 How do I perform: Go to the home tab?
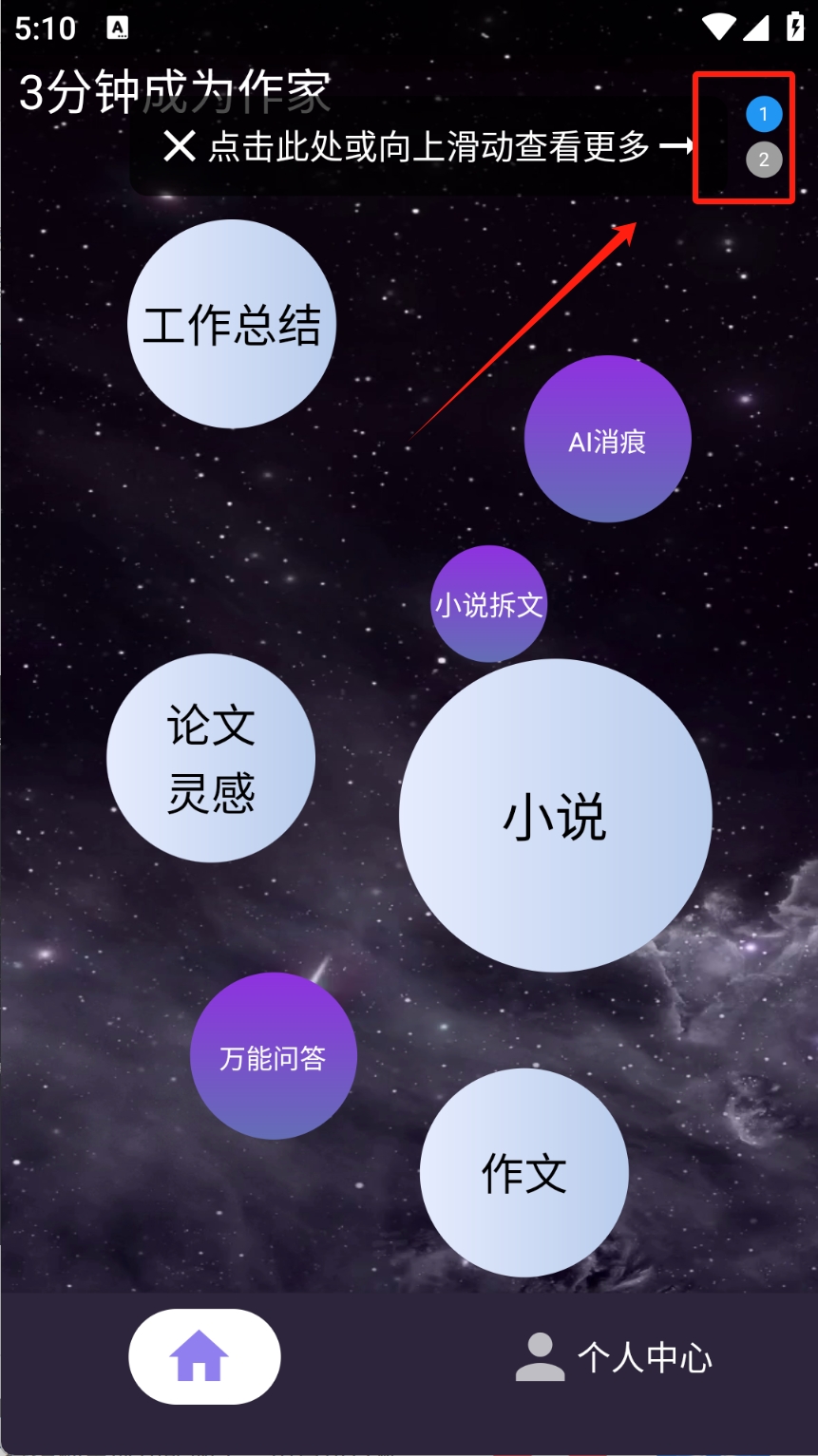204,1356
